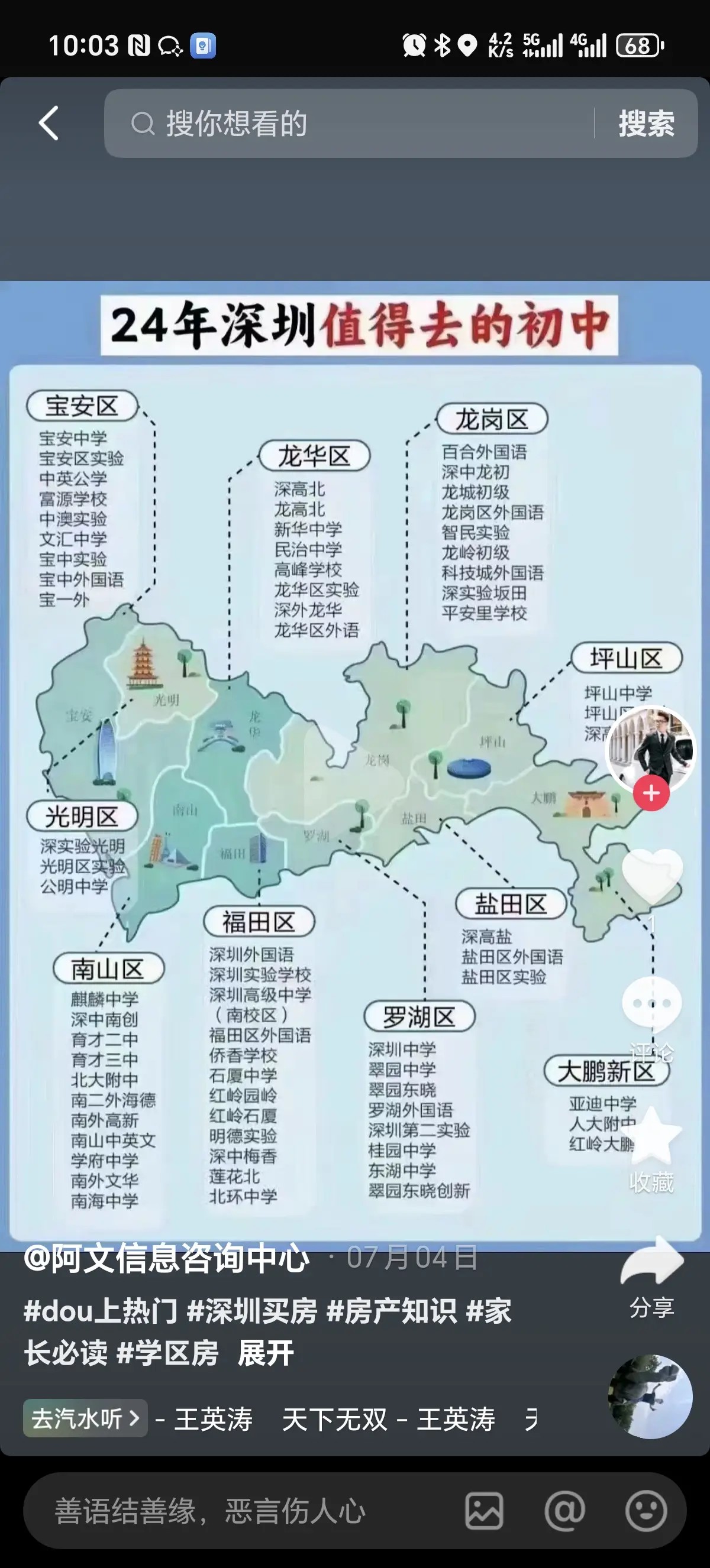Open @阿文信息咨询中心 account name

click(x=166, y=1258)
